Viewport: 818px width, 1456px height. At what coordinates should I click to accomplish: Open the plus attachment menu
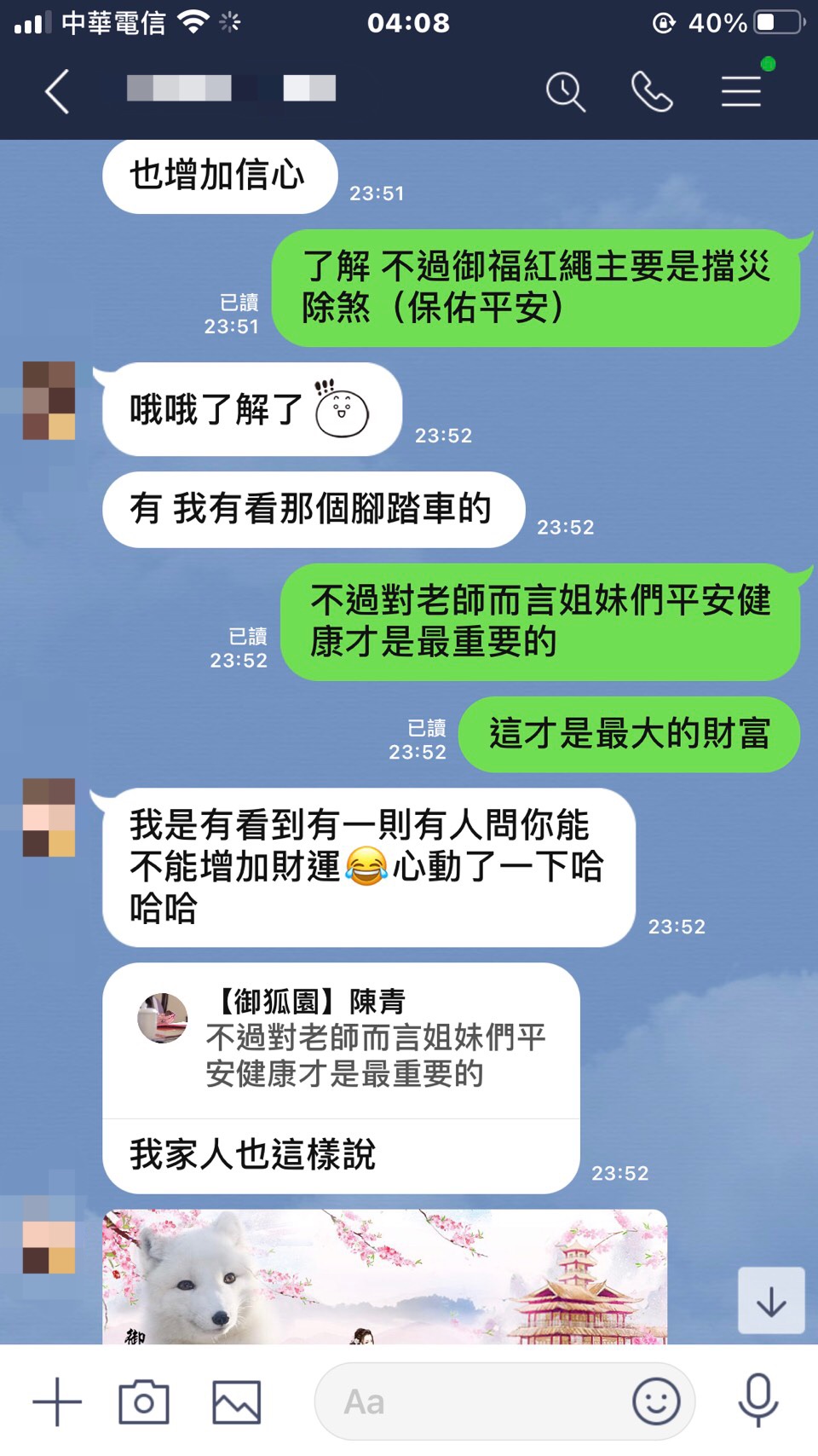point(57,1401)
